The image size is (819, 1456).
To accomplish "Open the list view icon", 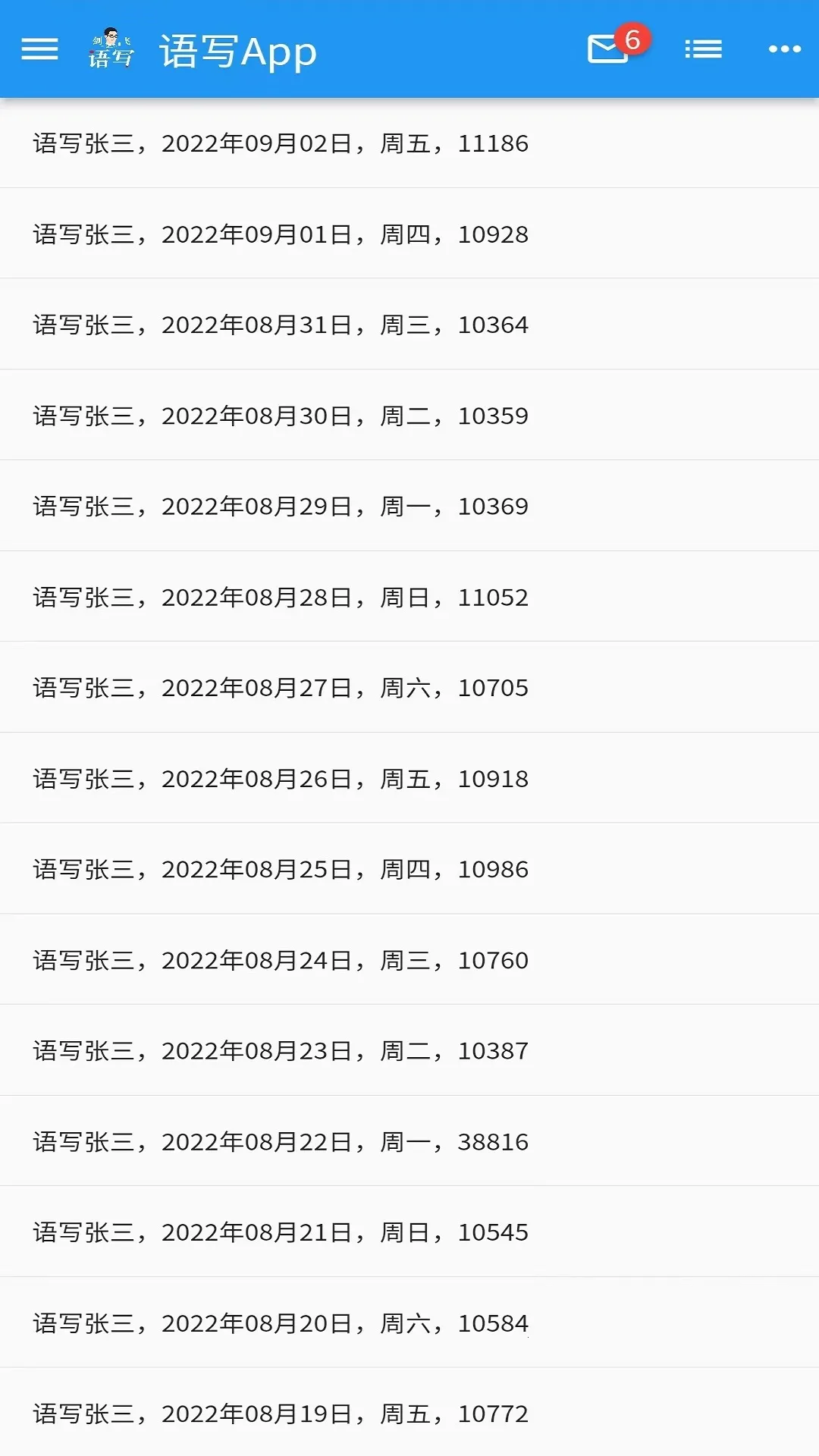I will point(701,49).
